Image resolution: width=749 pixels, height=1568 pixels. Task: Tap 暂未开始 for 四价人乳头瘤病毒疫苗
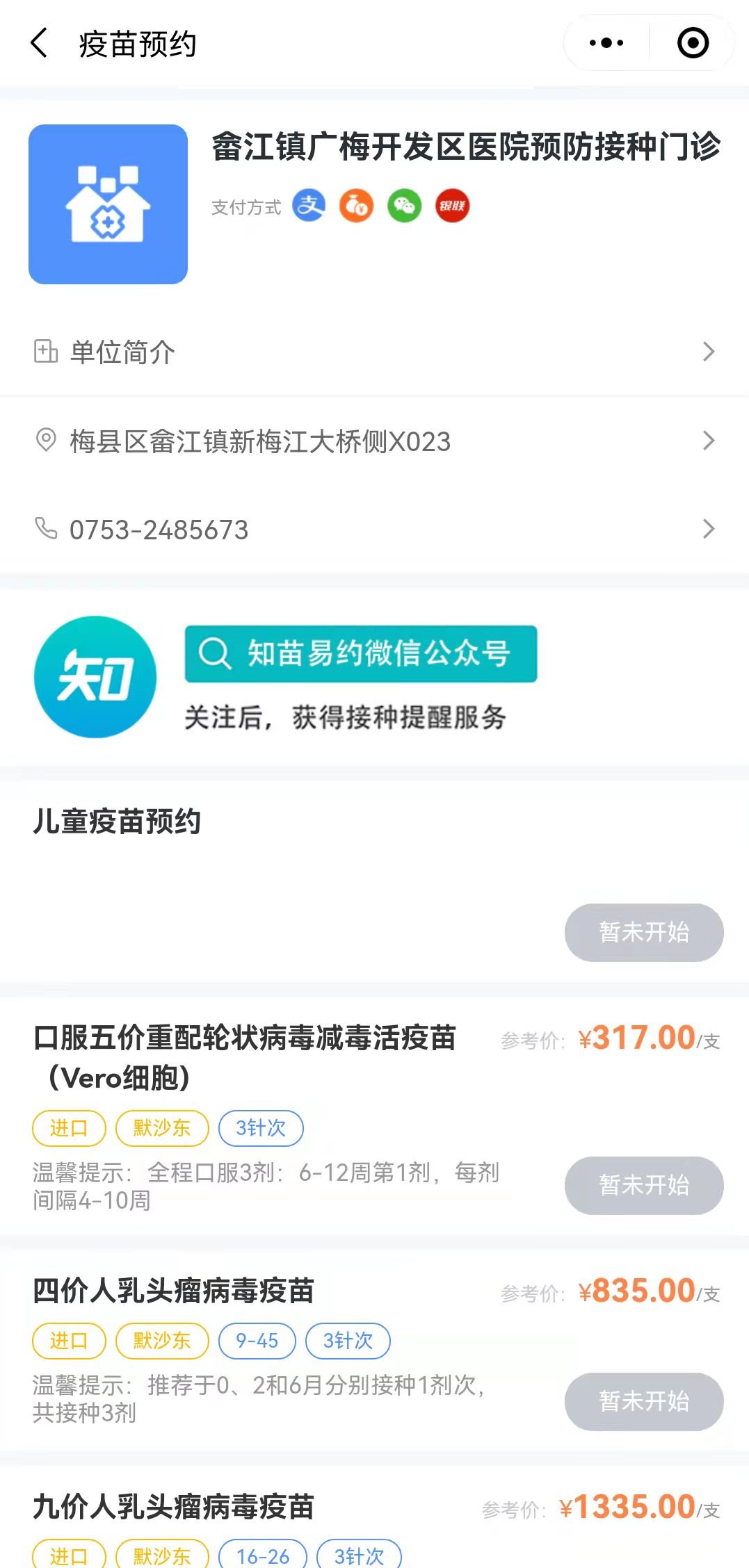pos(643,1401)
